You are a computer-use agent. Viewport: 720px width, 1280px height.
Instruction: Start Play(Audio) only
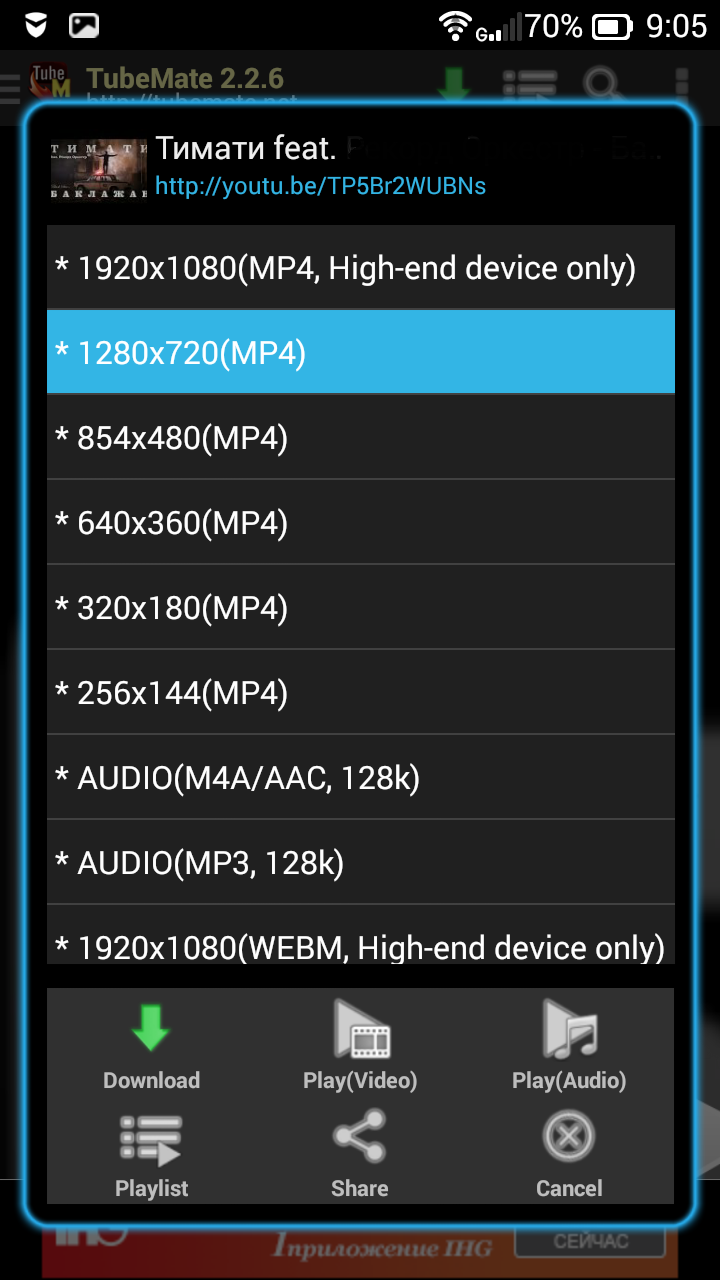[x=569, y=1045]
